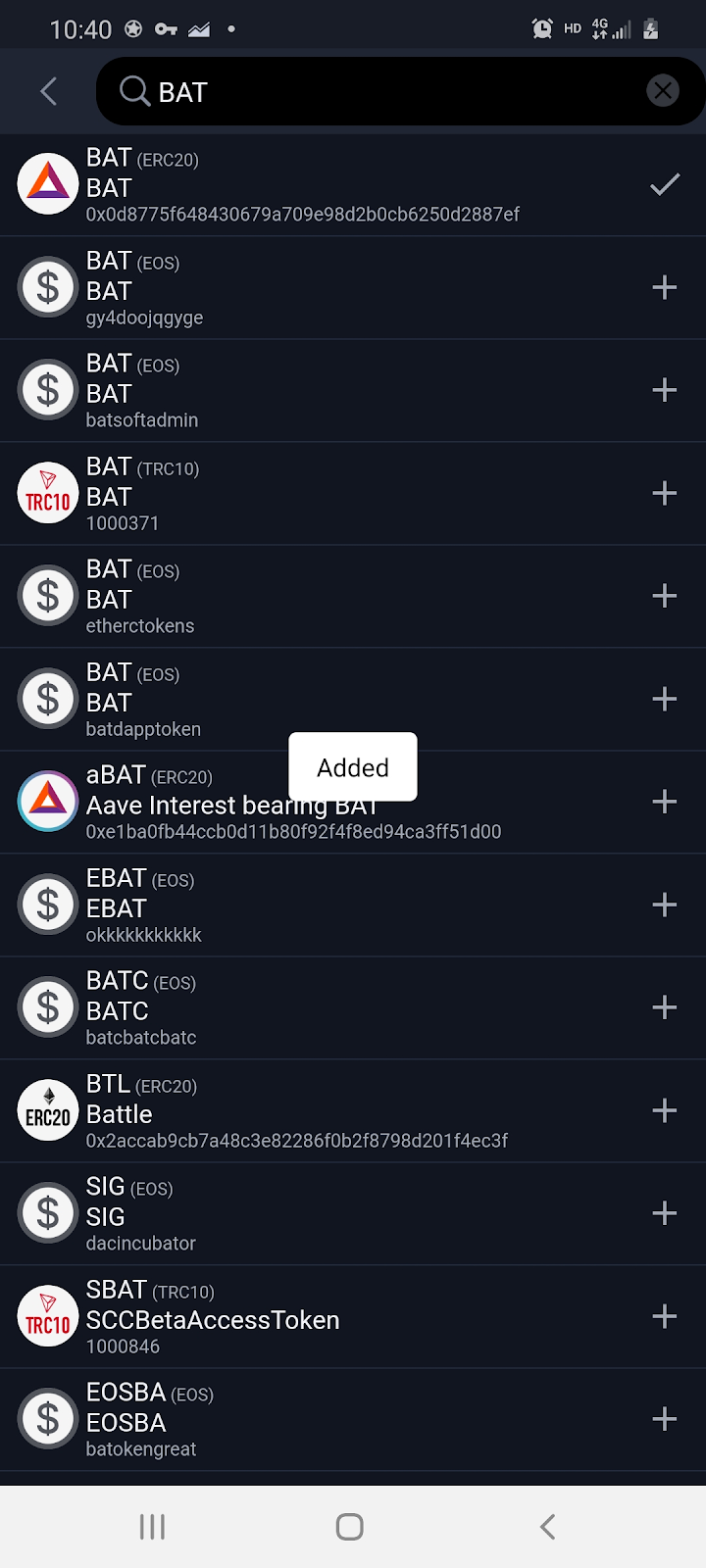This screenshot has width=706, height=1568.
Task: Add BAT (TRC10) token 1000371
Action: (664, 493)
